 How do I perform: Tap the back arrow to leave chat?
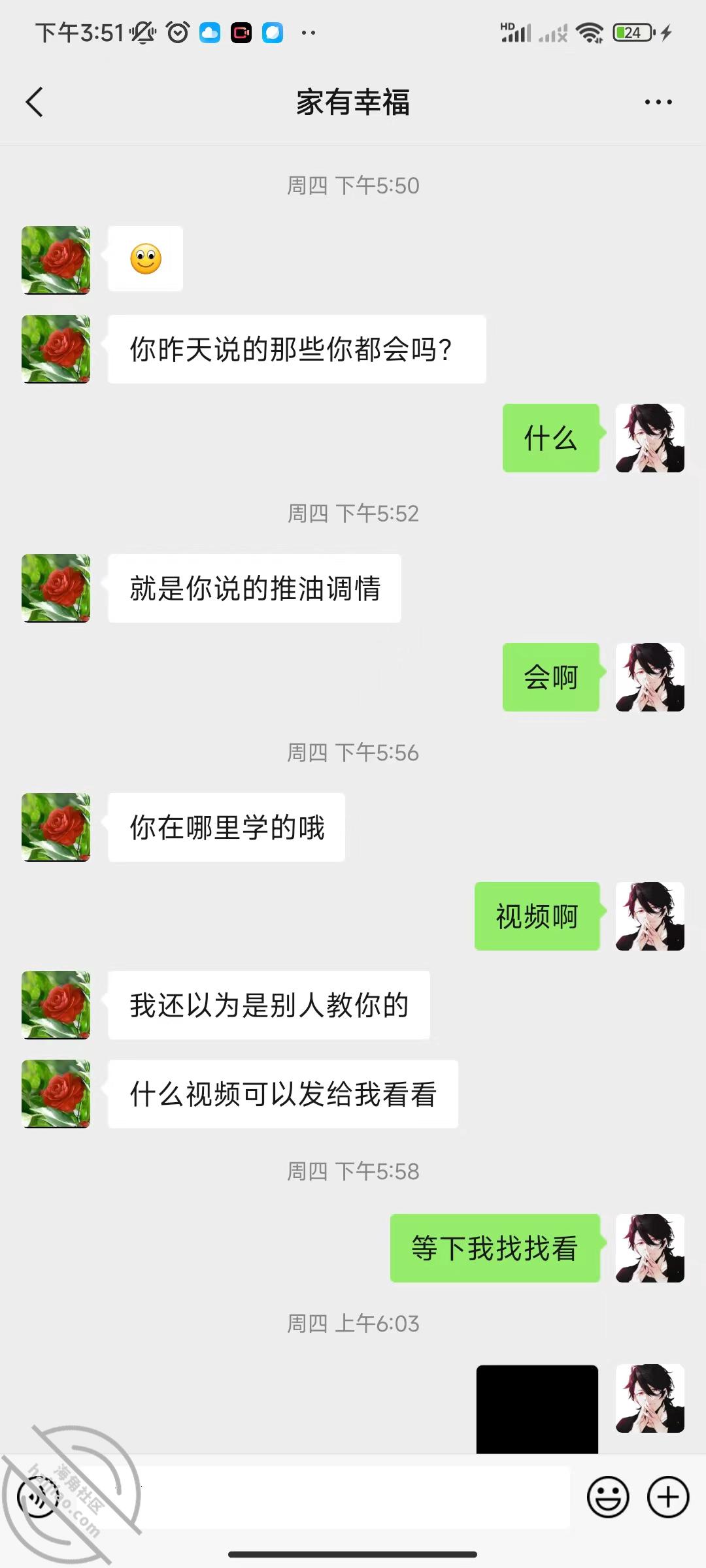35,103
